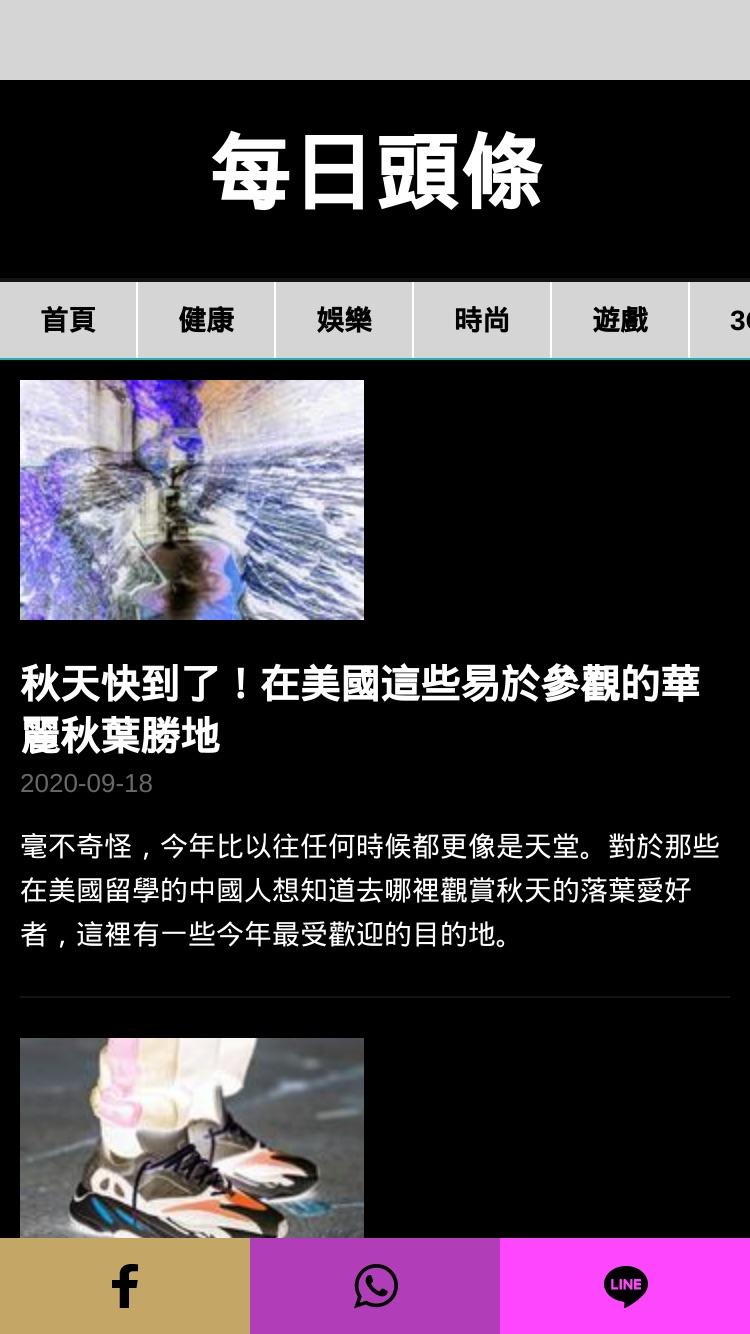The height and width of the screenshot is (1334, 750).
Task: Share this page via WhatsApp
Action: [x=375, y=1286]
